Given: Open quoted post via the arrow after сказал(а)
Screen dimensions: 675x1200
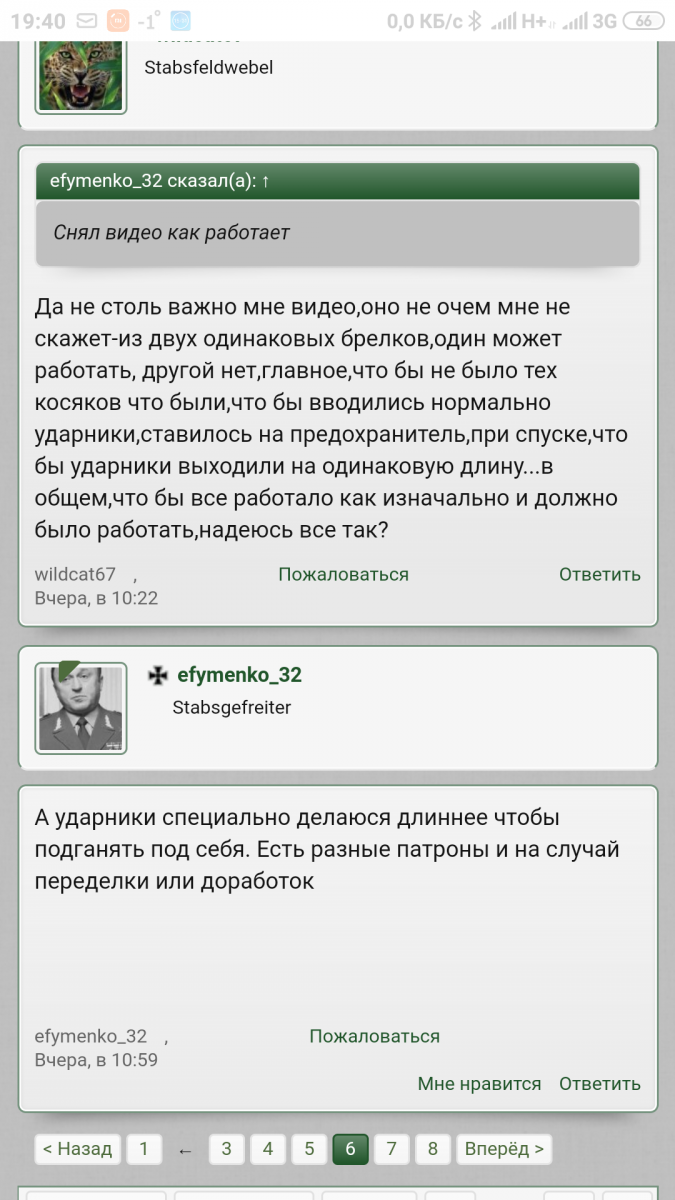Looking at the screenshot, I should [266, 182].
